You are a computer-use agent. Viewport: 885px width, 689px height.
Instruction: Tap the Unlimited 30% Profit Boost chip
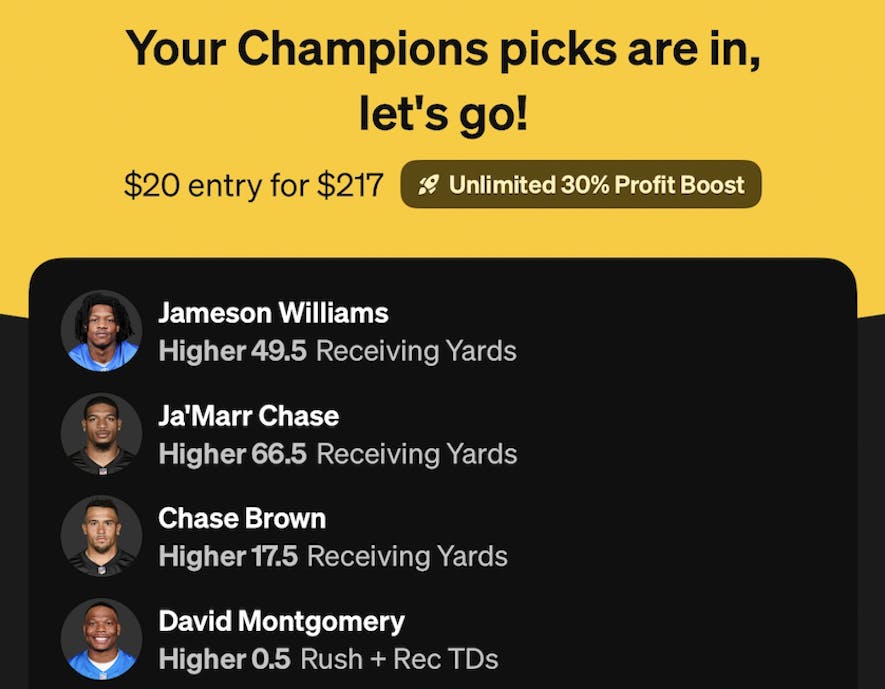580,185
